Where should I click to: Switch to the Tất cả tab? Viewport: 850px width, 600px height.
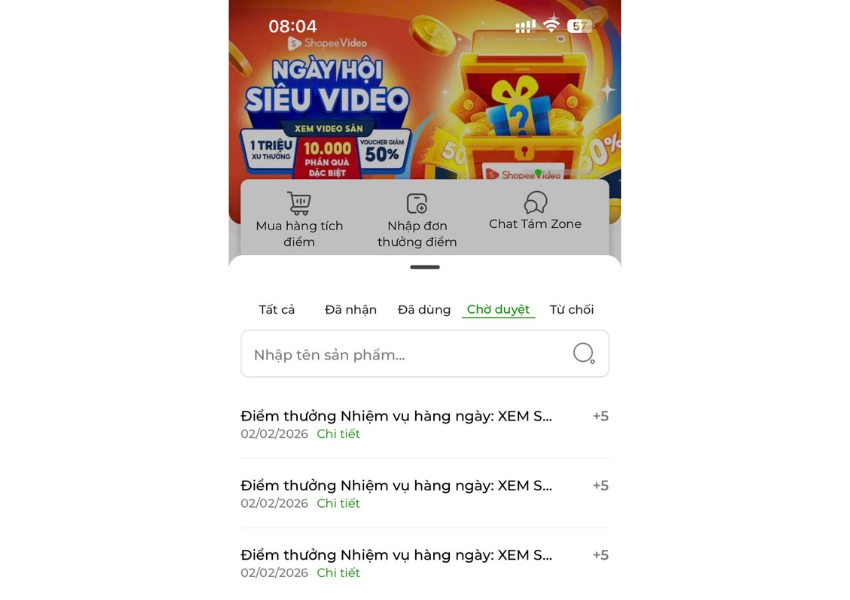point(277,309)
